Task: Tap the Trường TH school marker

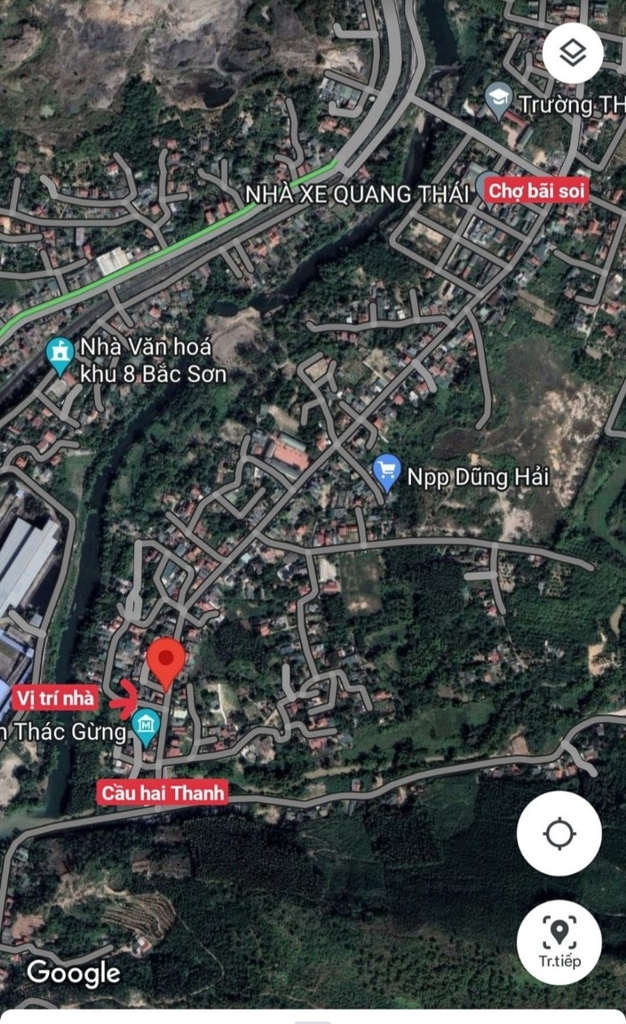Action: point(499,101)
